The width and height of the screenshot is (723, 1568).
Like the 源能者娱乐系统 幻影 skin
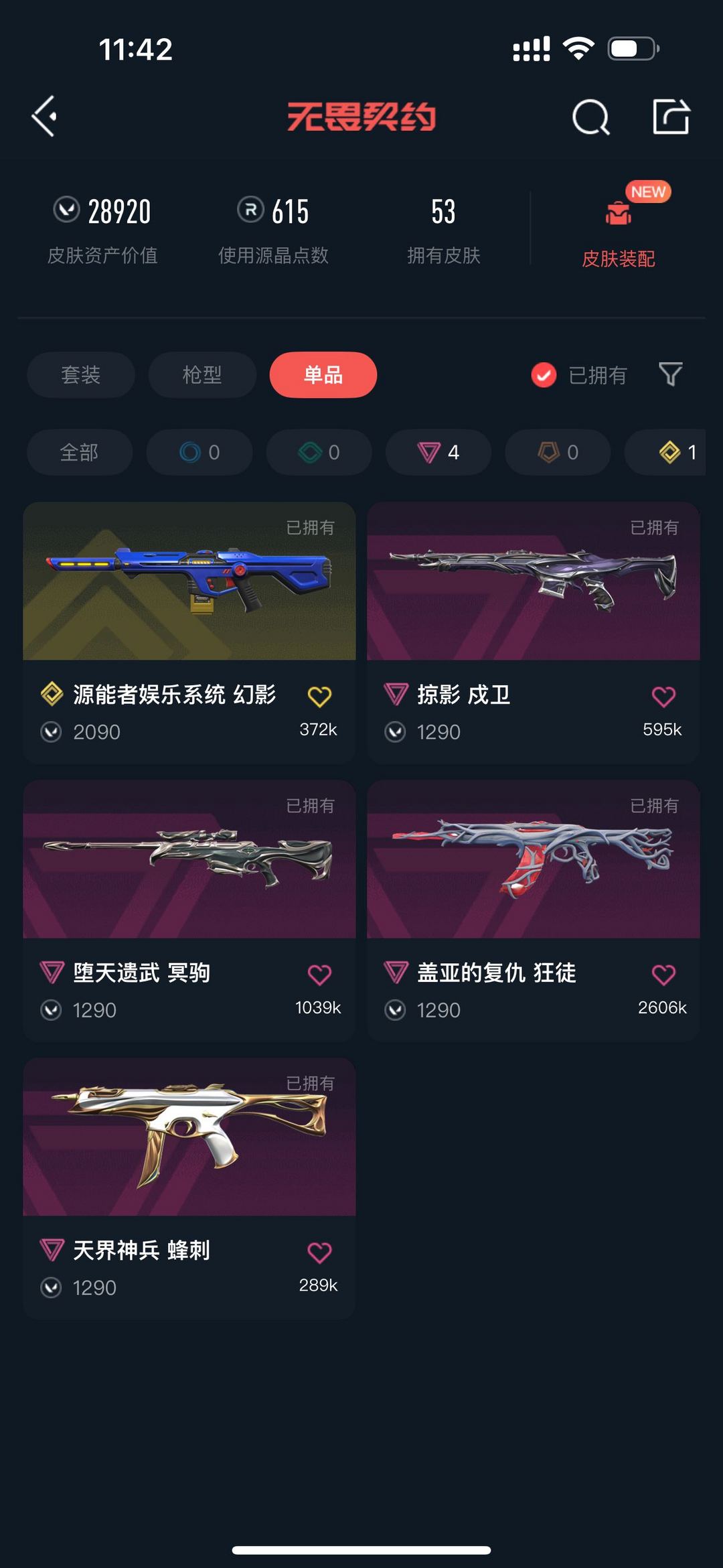click(x=319, y=697)
